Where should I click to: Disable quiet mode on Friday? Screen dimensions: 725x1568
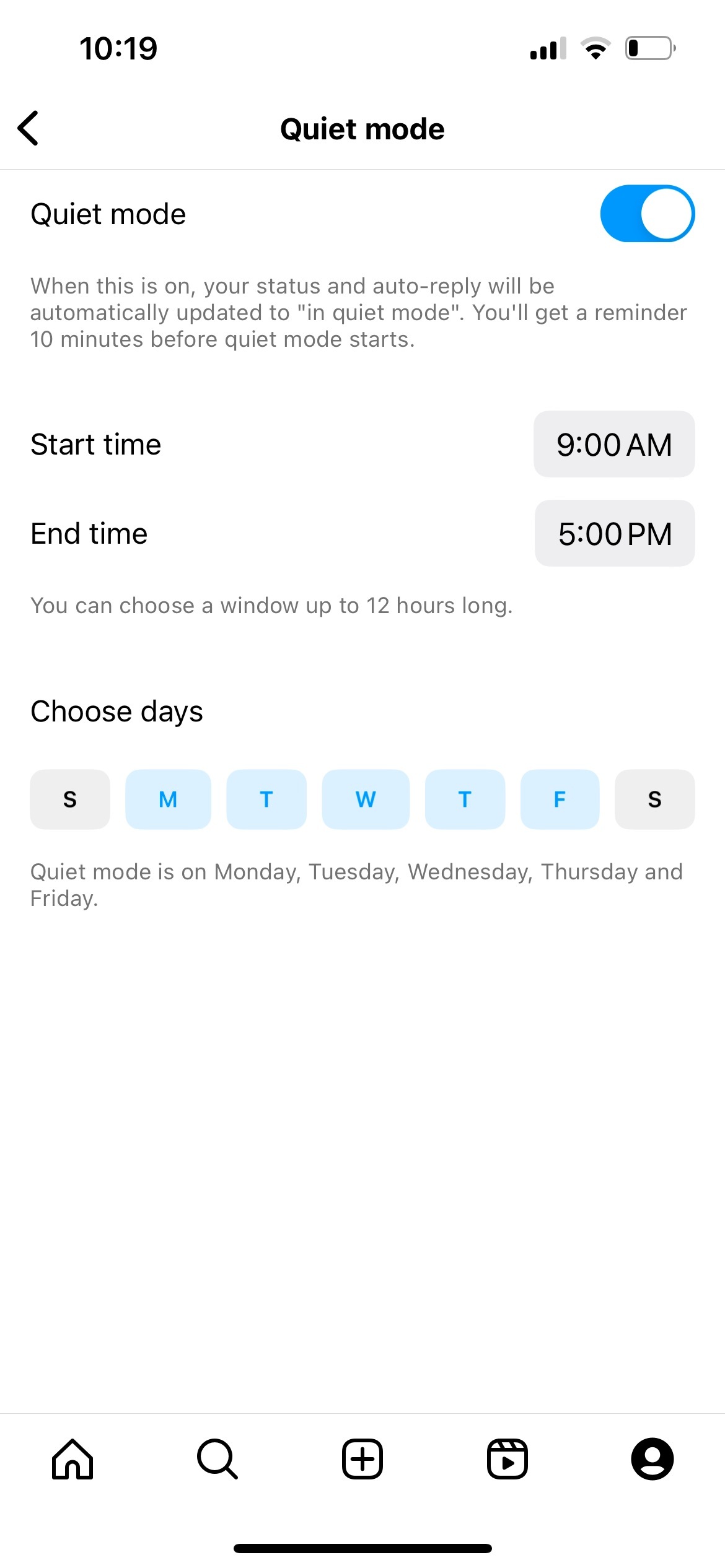click(x=560, y=799)
